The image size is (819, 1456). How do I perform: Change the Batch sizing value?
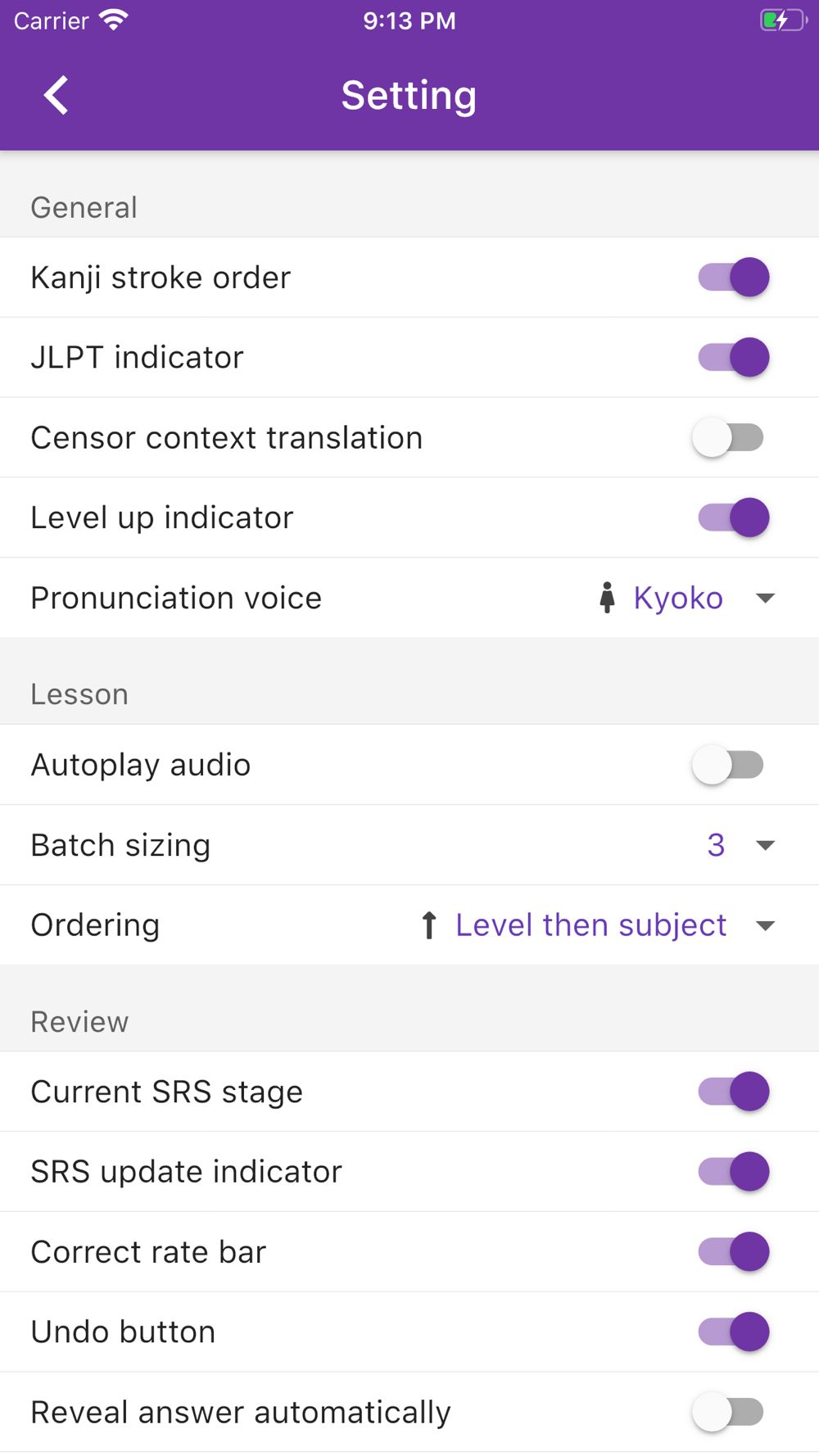coord(740,845)
